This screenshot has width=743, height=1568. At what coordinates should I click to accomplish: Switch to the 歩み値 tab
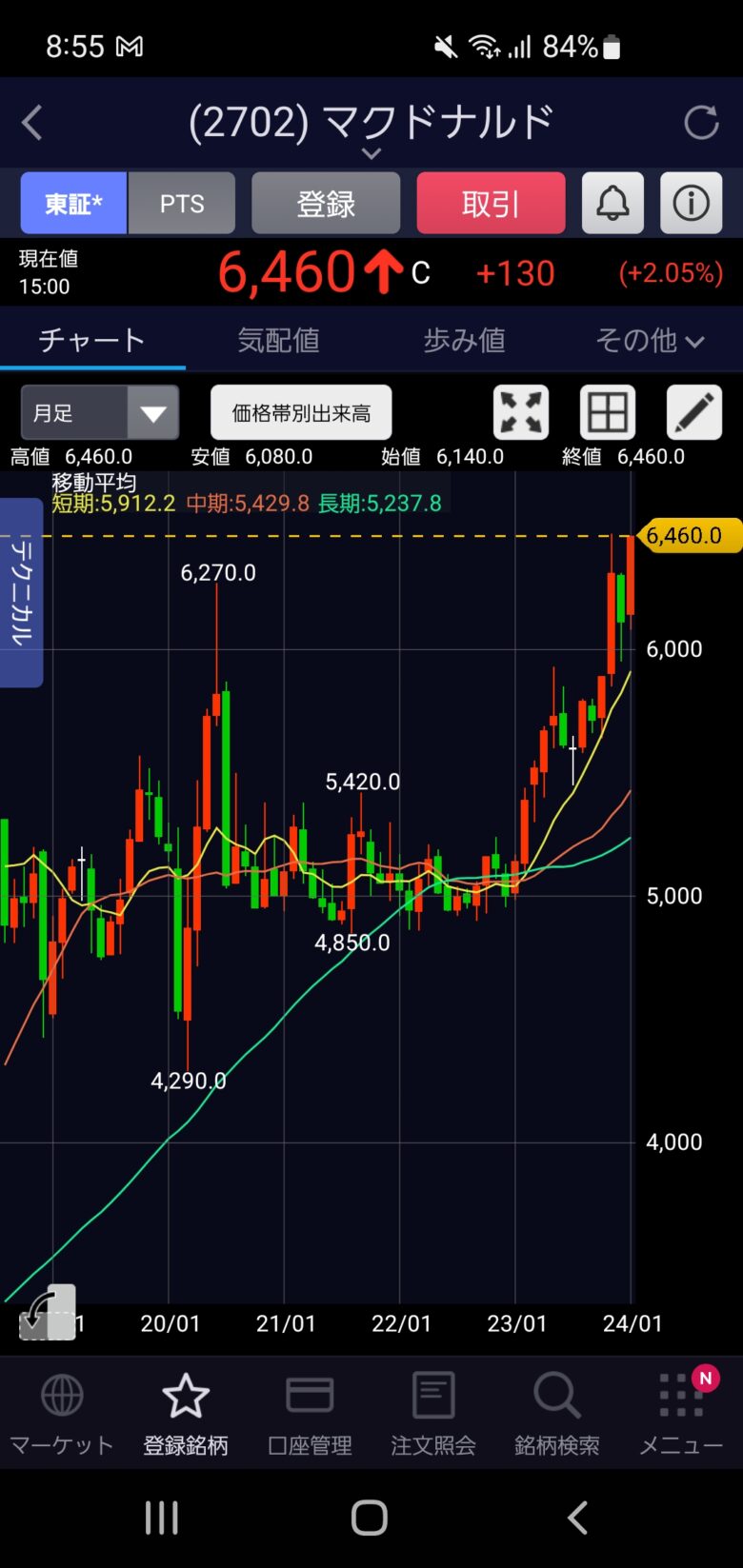[464, 340]
